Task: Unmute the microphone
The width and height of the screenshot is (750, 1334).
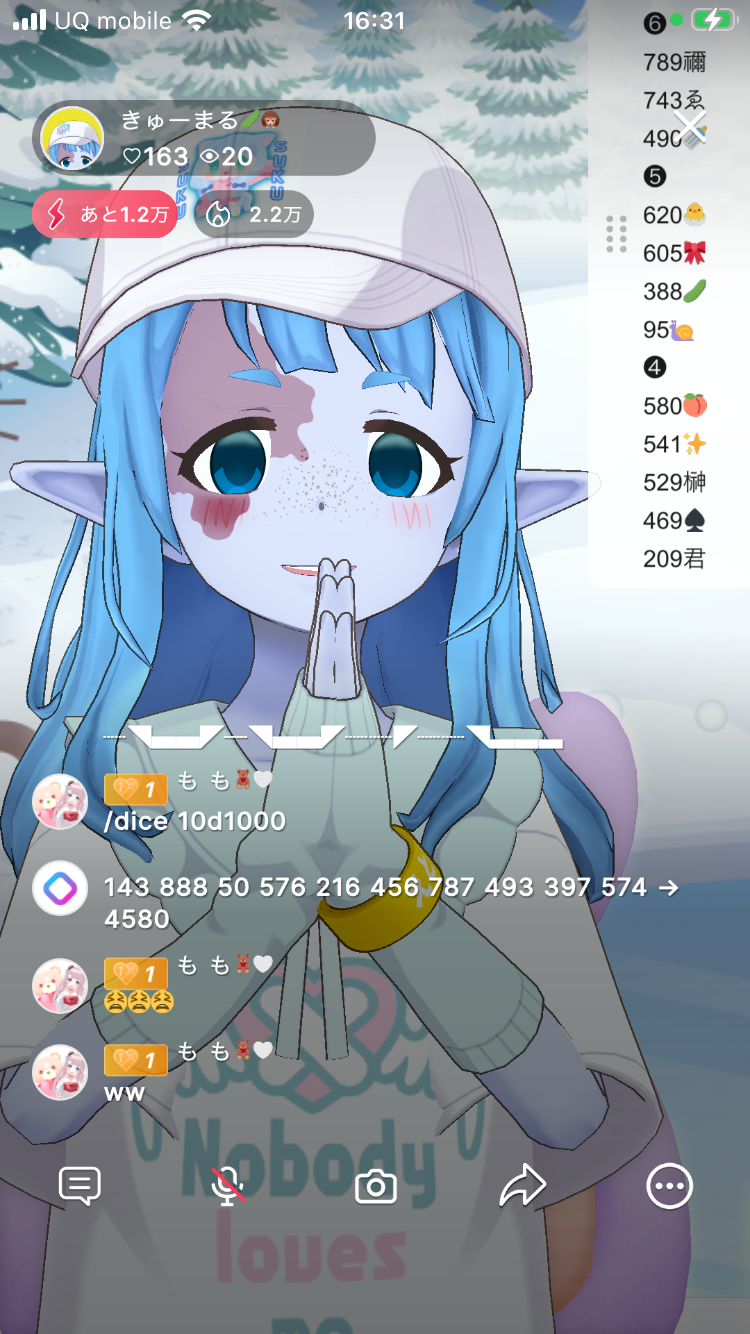Action: pyautogui.click(x=228, y=1186)
